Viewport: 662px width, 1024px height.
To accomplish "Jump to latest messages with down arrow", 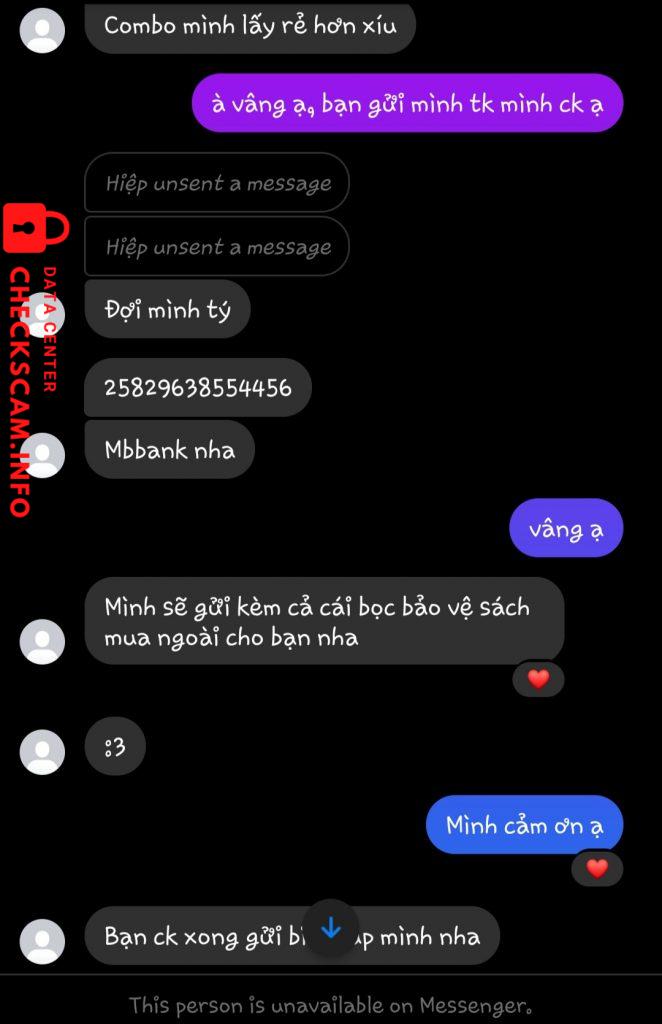I will point(331,929).
